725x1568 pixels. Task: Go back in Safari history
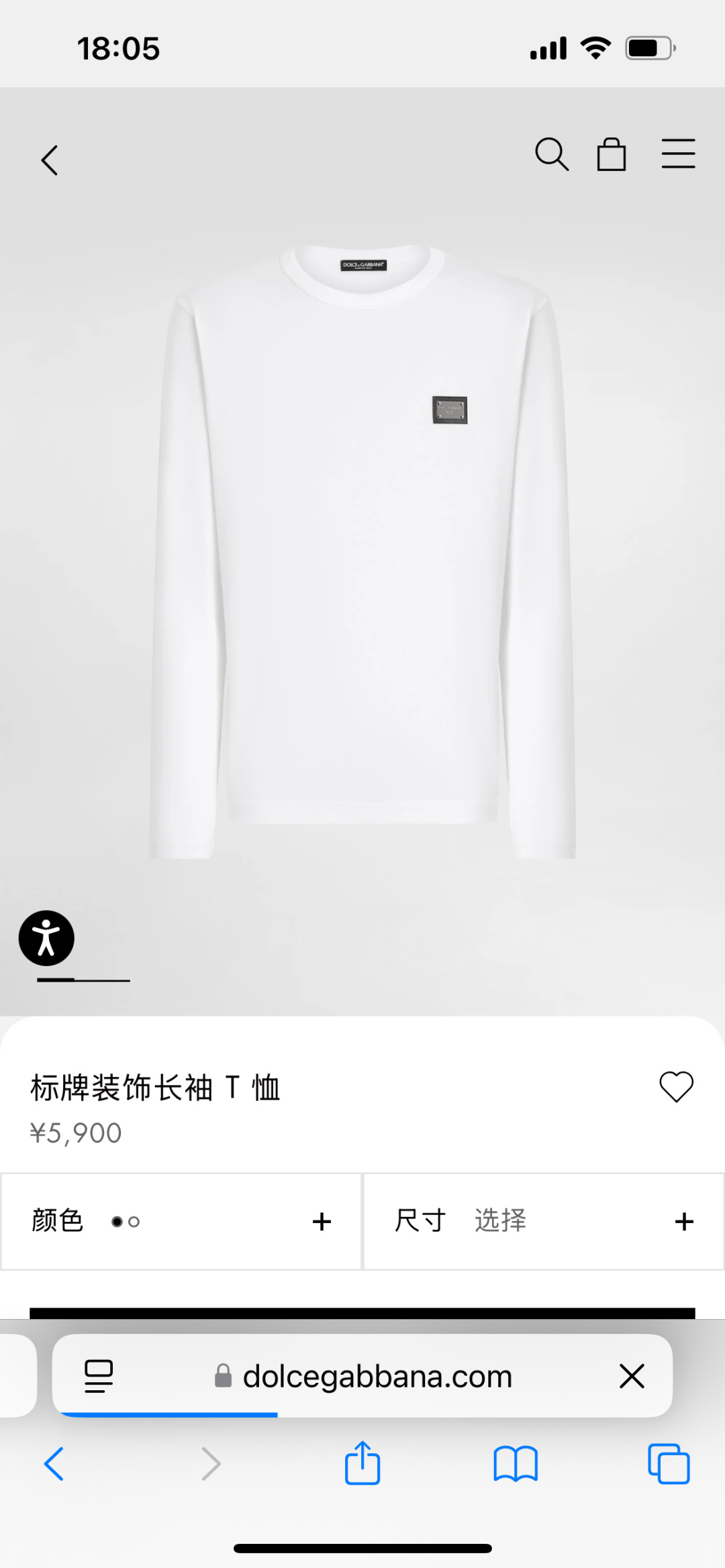54,1463
